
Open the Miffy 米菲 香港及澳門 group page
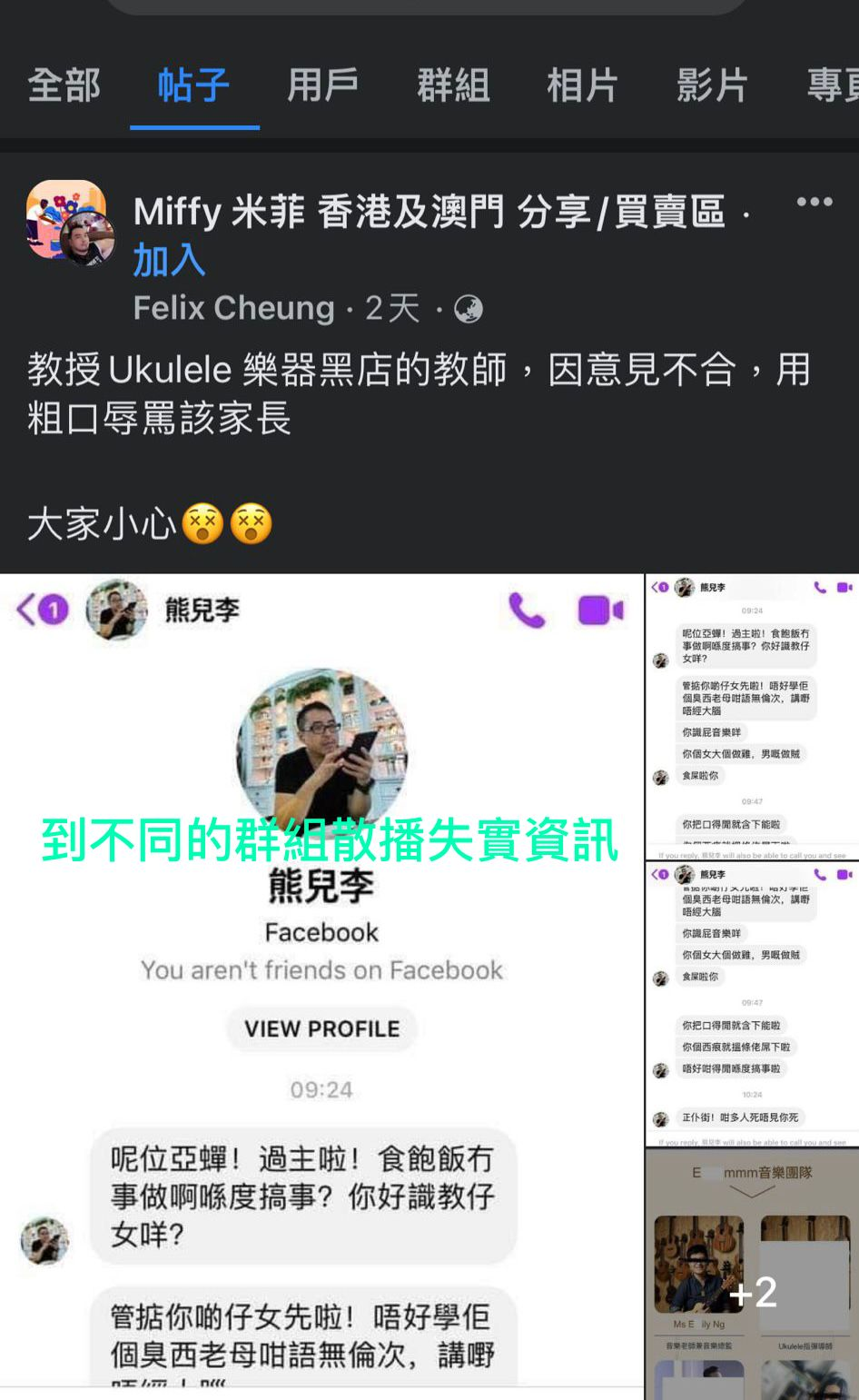click(x=429, y=212)
